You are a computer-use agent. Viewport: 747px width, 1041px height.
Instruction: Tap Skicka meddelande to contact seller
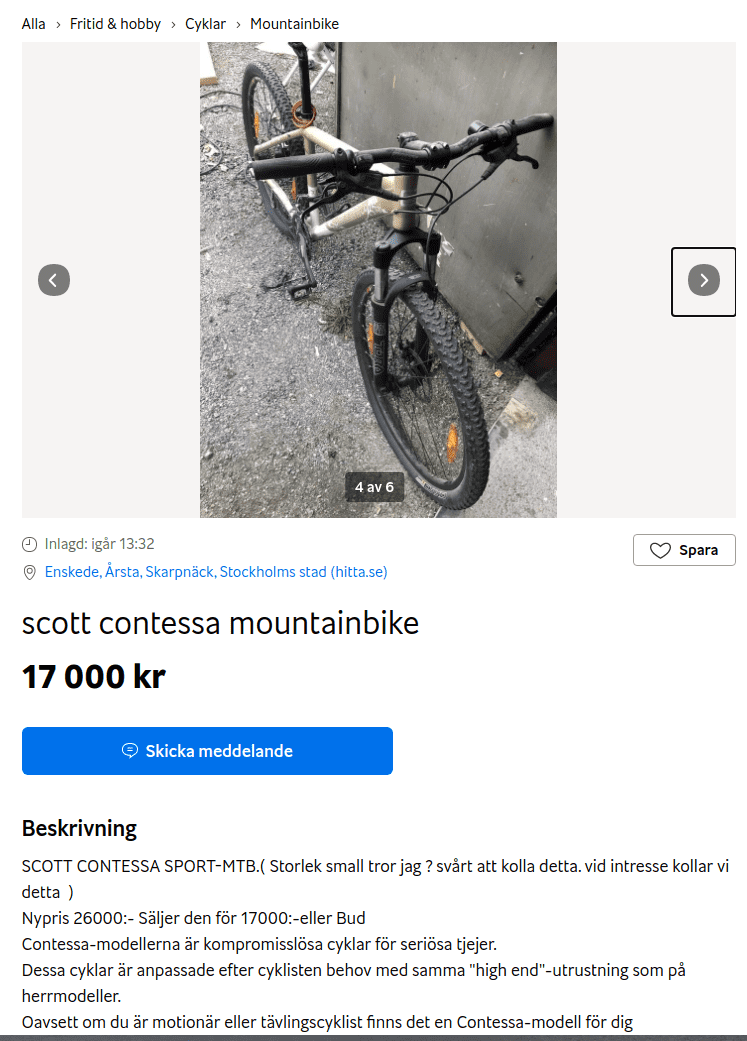(207, 751)
